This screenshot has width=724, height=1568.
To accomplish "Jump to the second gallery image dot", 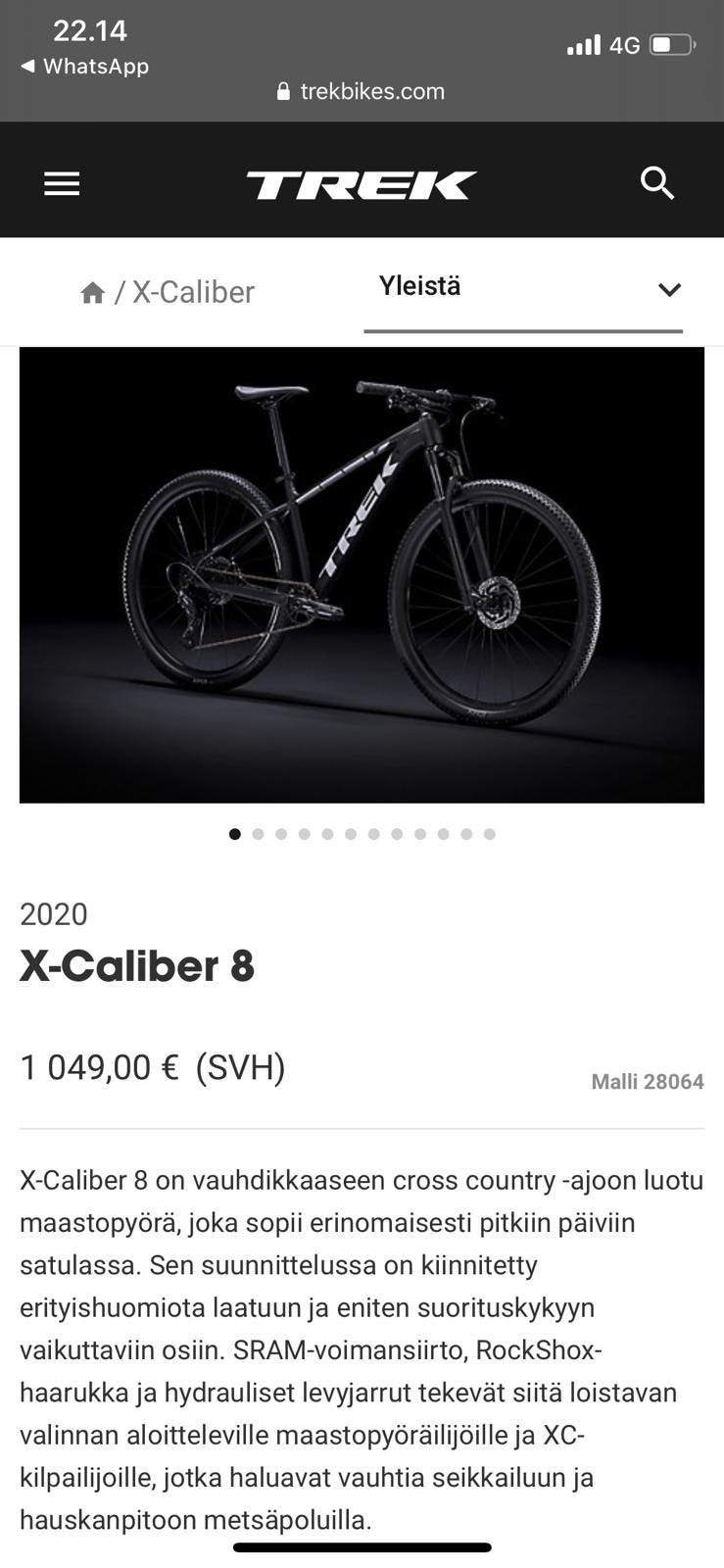I will point(258,834).
